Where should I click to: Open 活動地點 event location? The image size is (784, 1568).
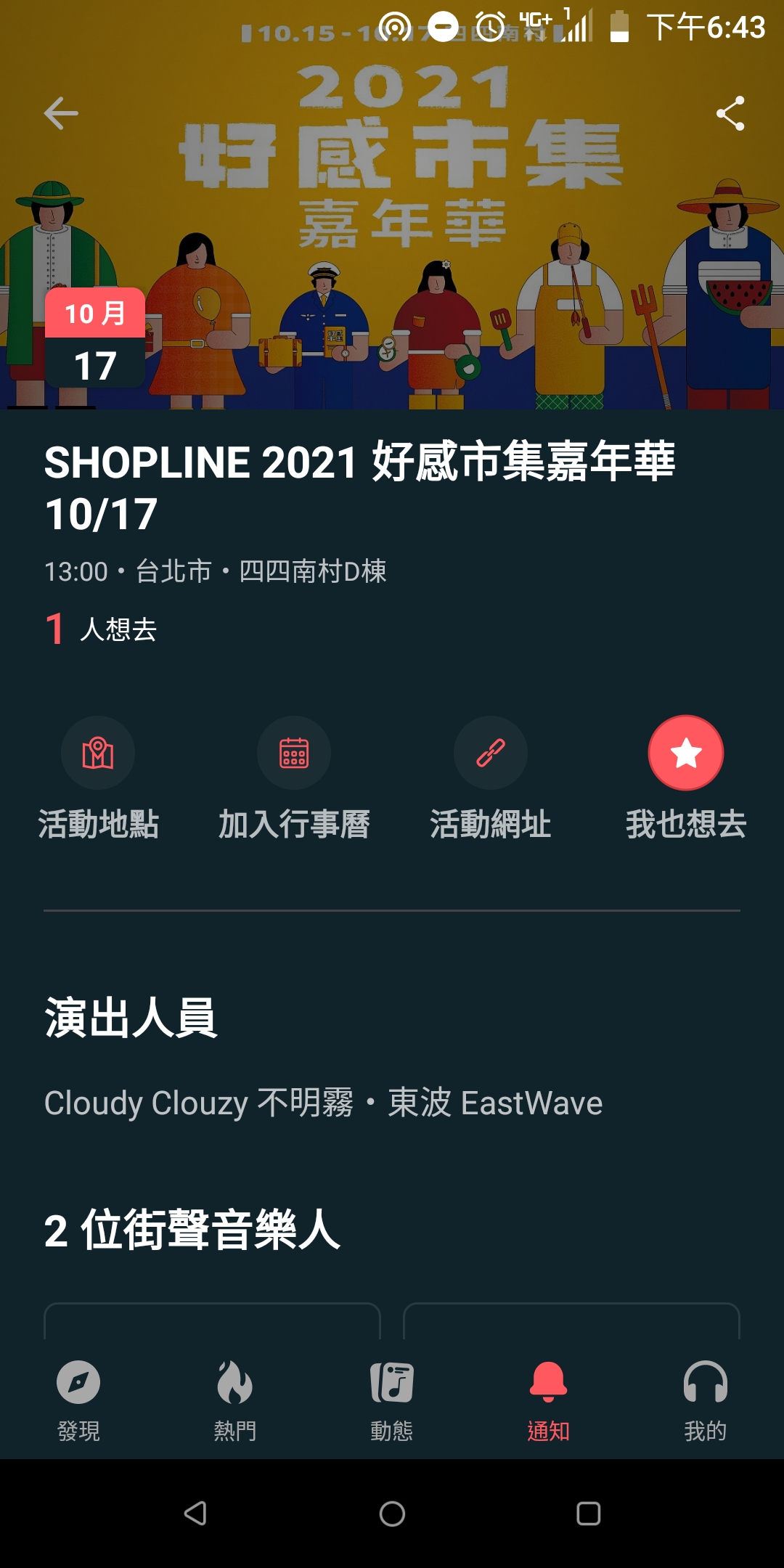[98, 754]
